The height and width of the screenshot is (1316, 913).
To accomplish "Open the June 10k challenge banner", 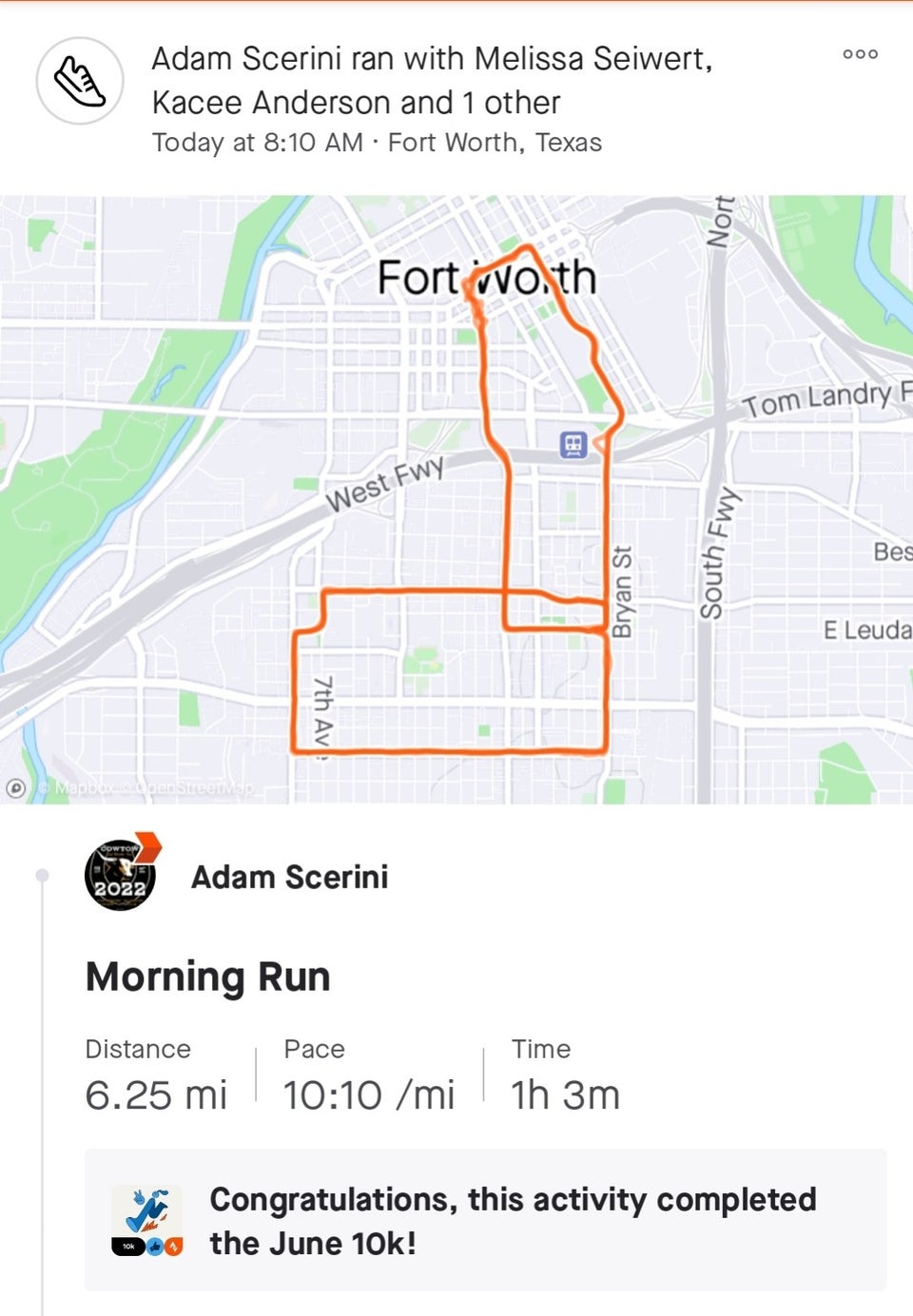I will tap(485, 1220).
